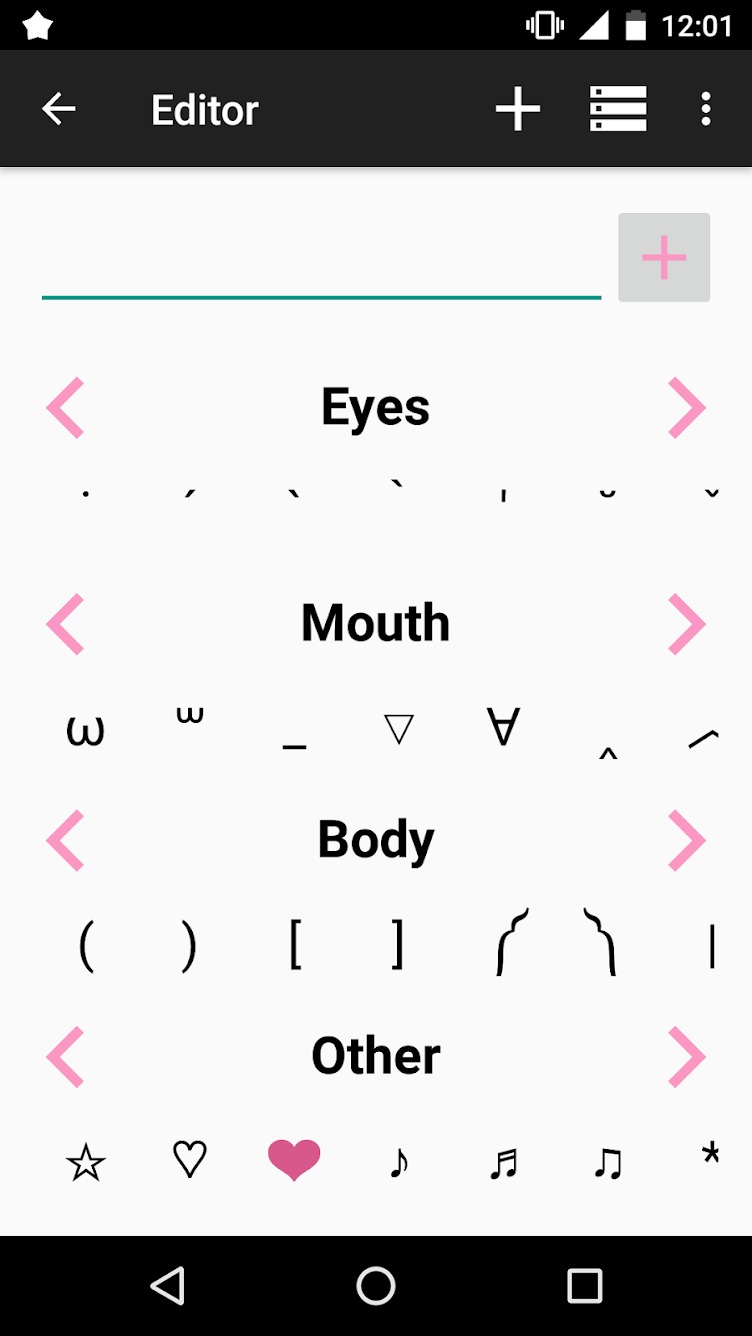Select the triangle mouth symbol
Viewport: 752px width, 1336px height.
tap(397, 728)
